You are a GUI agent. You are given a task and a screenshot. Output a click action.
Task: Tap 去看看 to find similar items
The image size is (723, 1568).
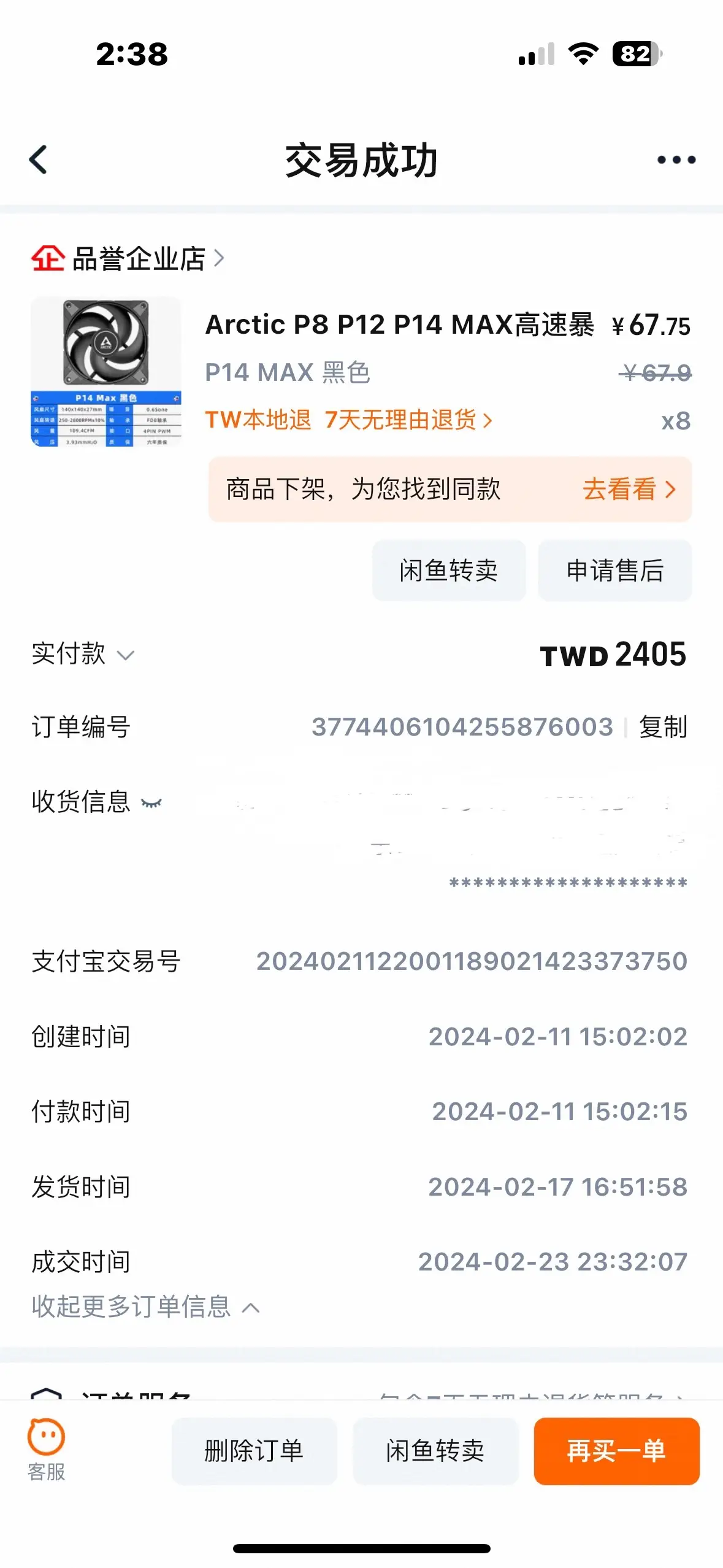(x=629, y=490)
